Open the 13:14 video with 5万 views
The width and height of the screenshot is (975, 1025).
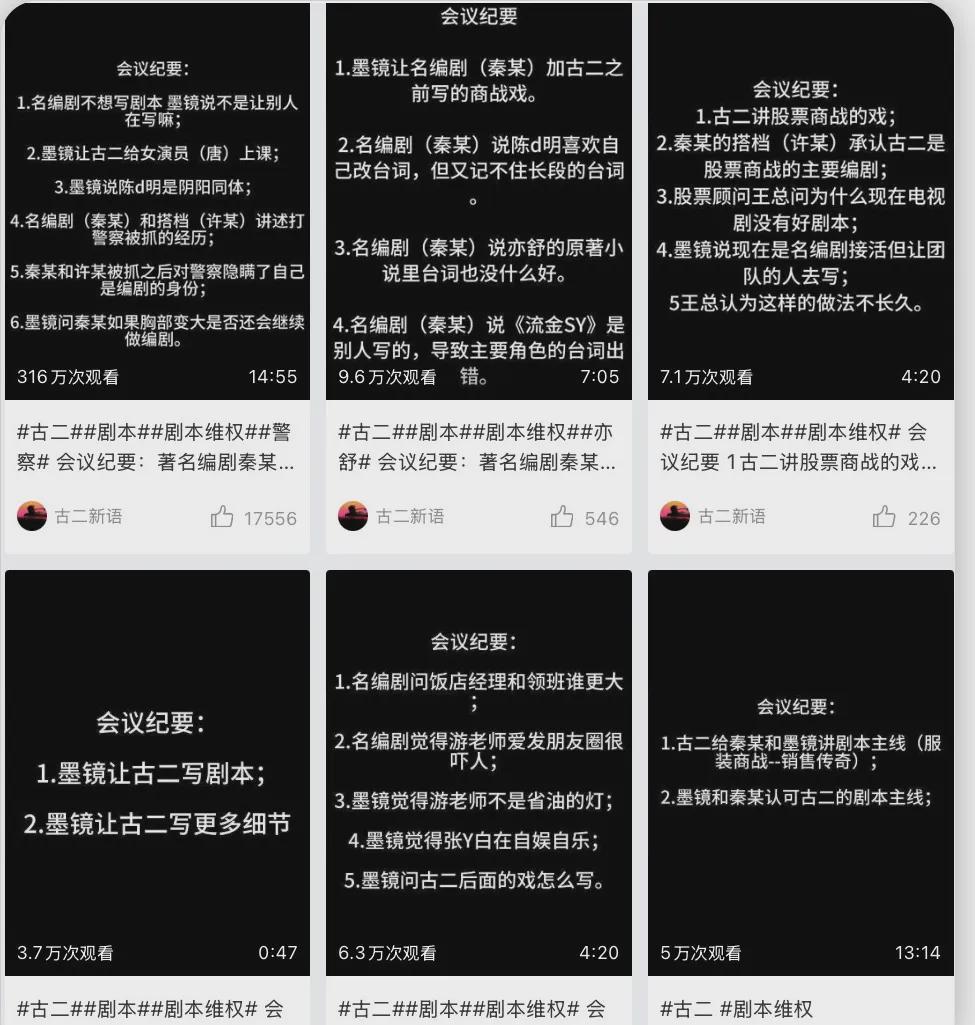(800, 772)
